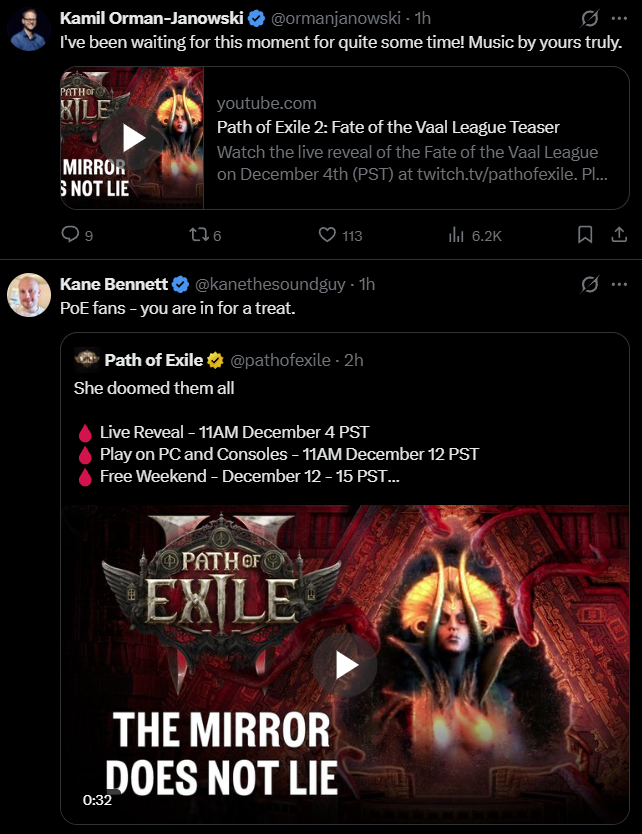Bookmark Kamil Orman-Janowski's post

pyautogui.click(x=585, y=235)
